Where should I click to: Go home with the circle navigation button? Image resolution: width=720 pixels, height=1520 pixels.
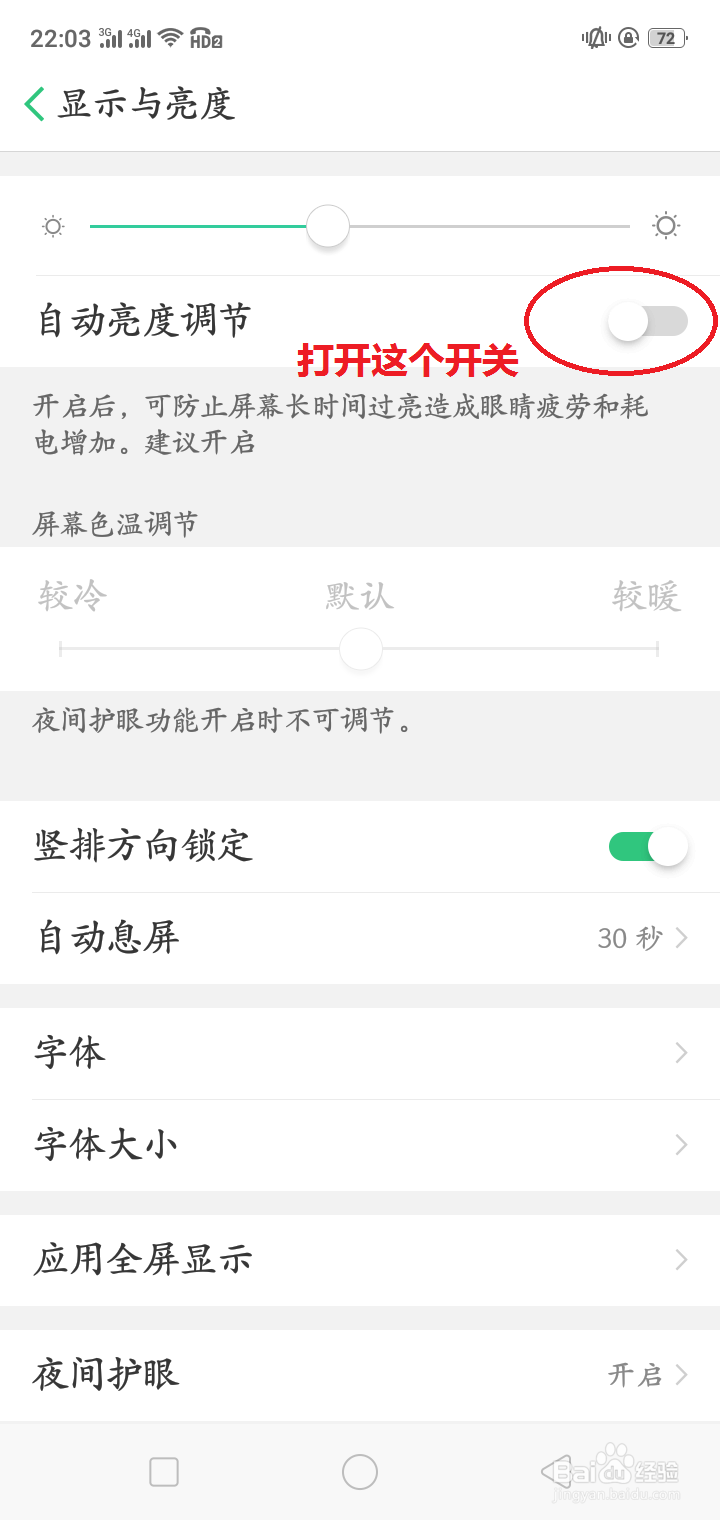tap(360, 1472)
